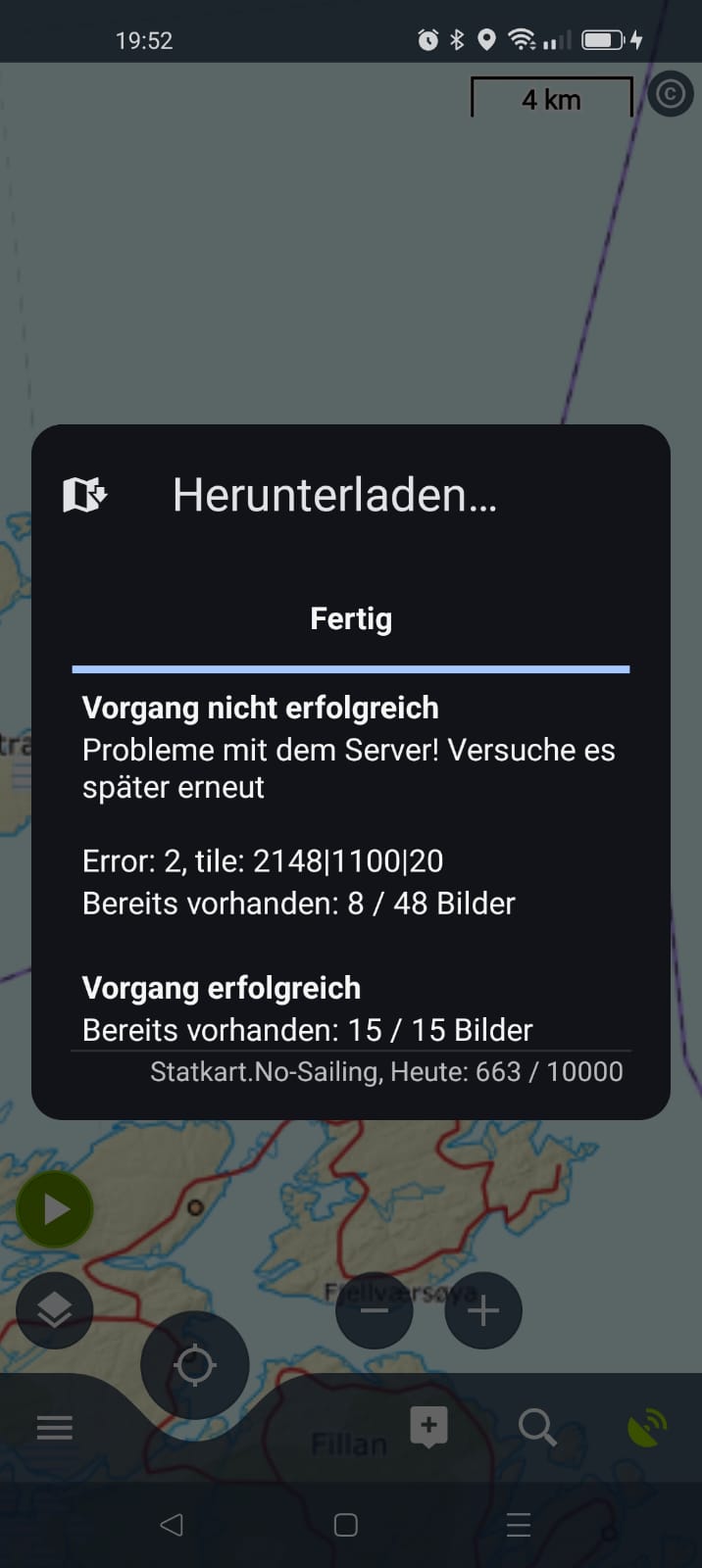Open the search magnifier
Image resolution: width=702 pixels, height=1568 pixels.
(536, 1428)
